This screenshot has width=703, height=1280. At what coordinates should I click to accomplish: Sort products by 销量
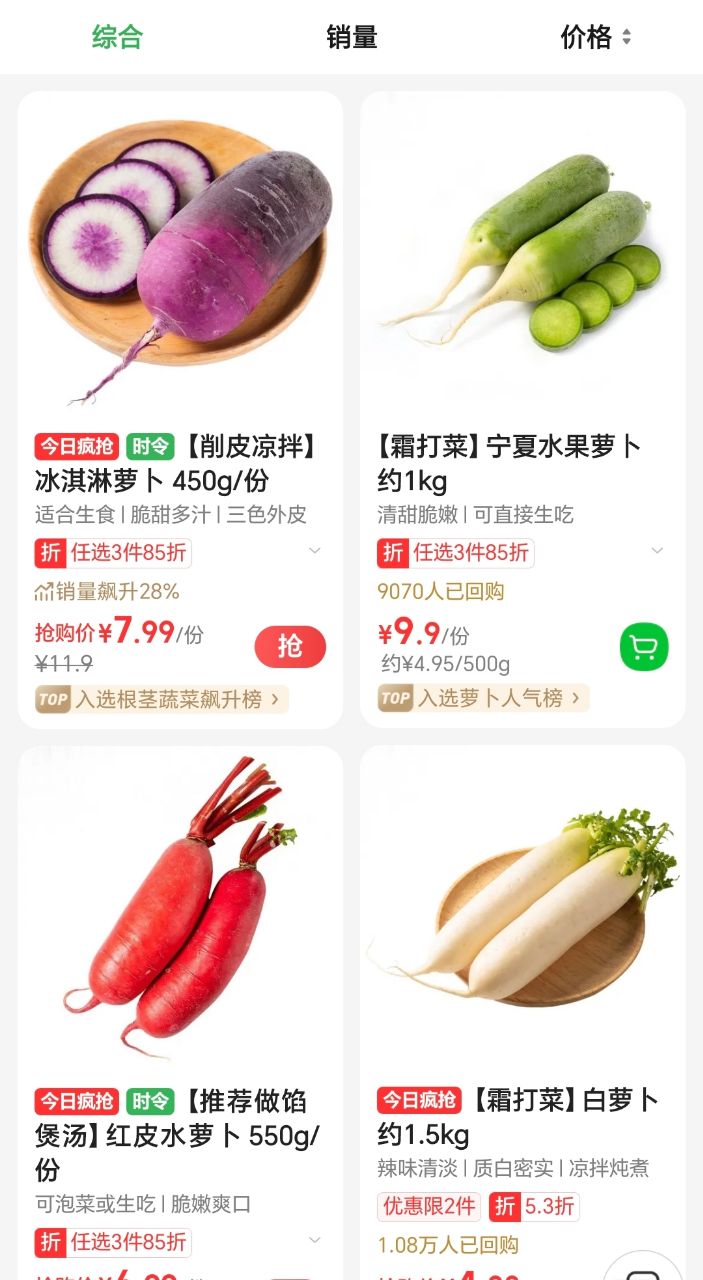(x=352, y=38)
